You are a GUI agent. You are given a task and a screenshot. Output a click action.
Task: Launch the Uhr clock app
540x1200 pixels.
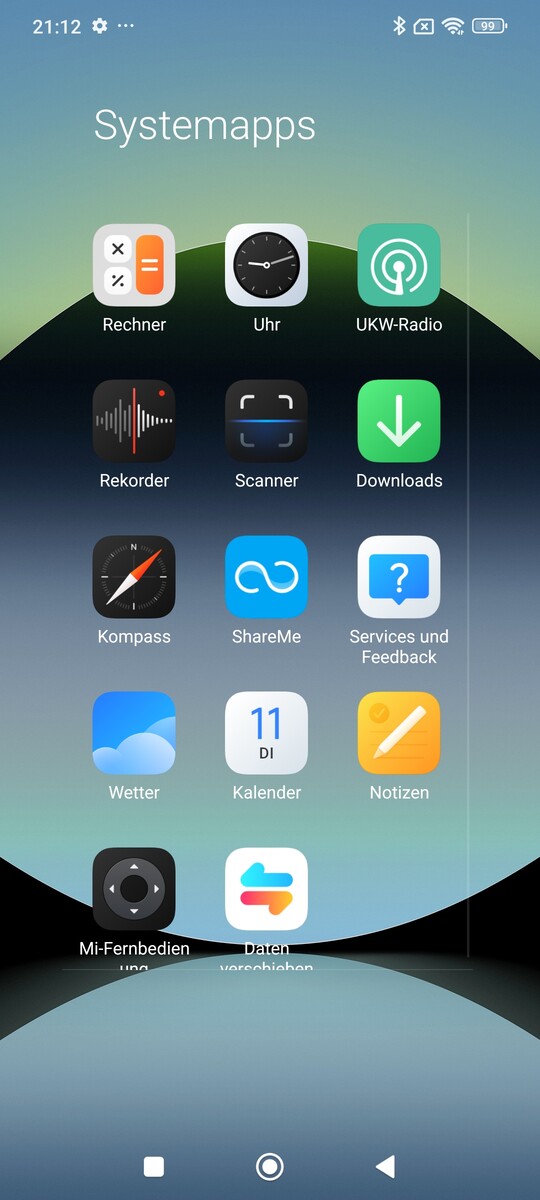click(x=266, y=265)
